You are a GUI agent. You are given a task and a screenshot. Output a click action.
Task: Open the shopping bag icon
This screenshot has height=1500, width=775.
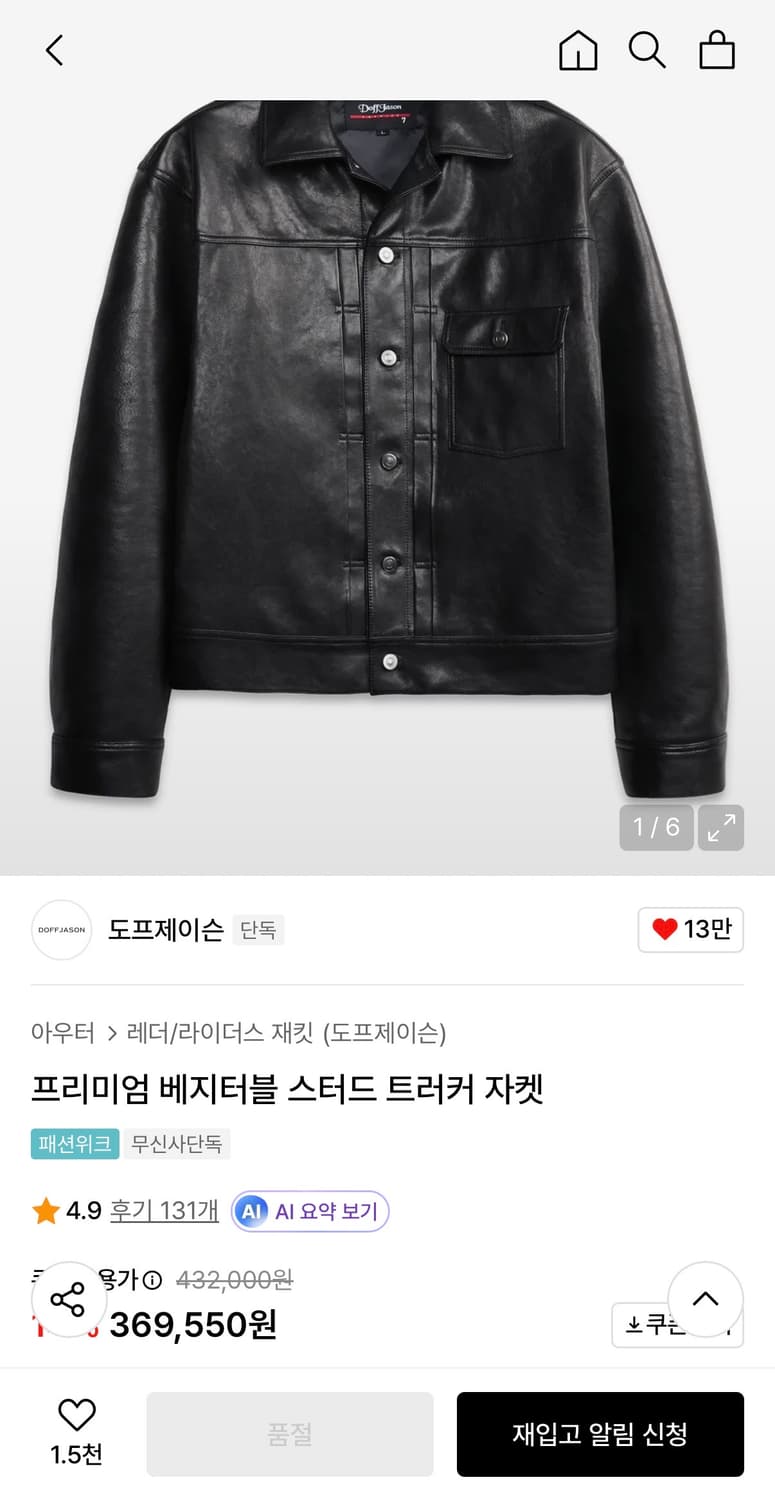coord(717,50)
